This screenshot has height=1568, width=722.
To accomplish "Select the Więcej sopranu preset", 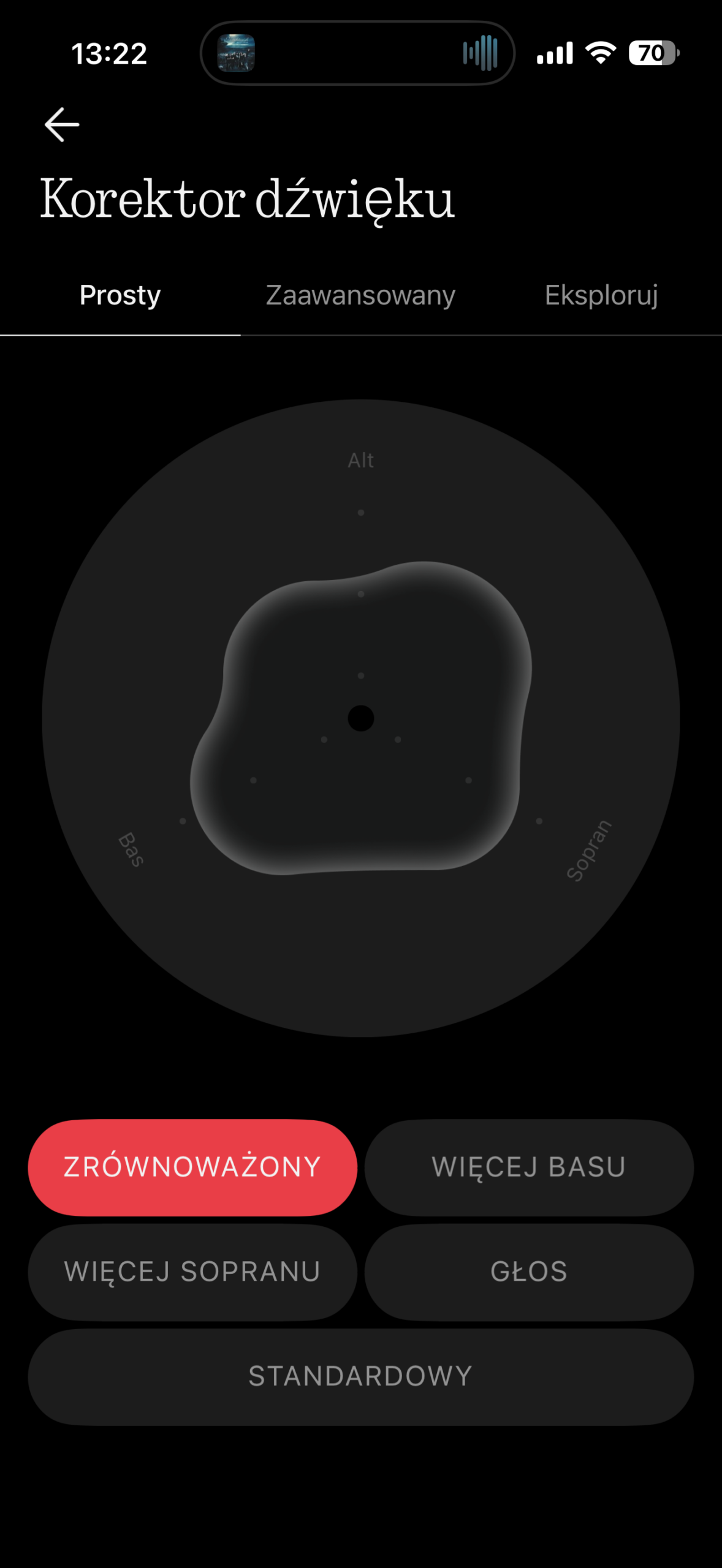I will [192, 1272].
